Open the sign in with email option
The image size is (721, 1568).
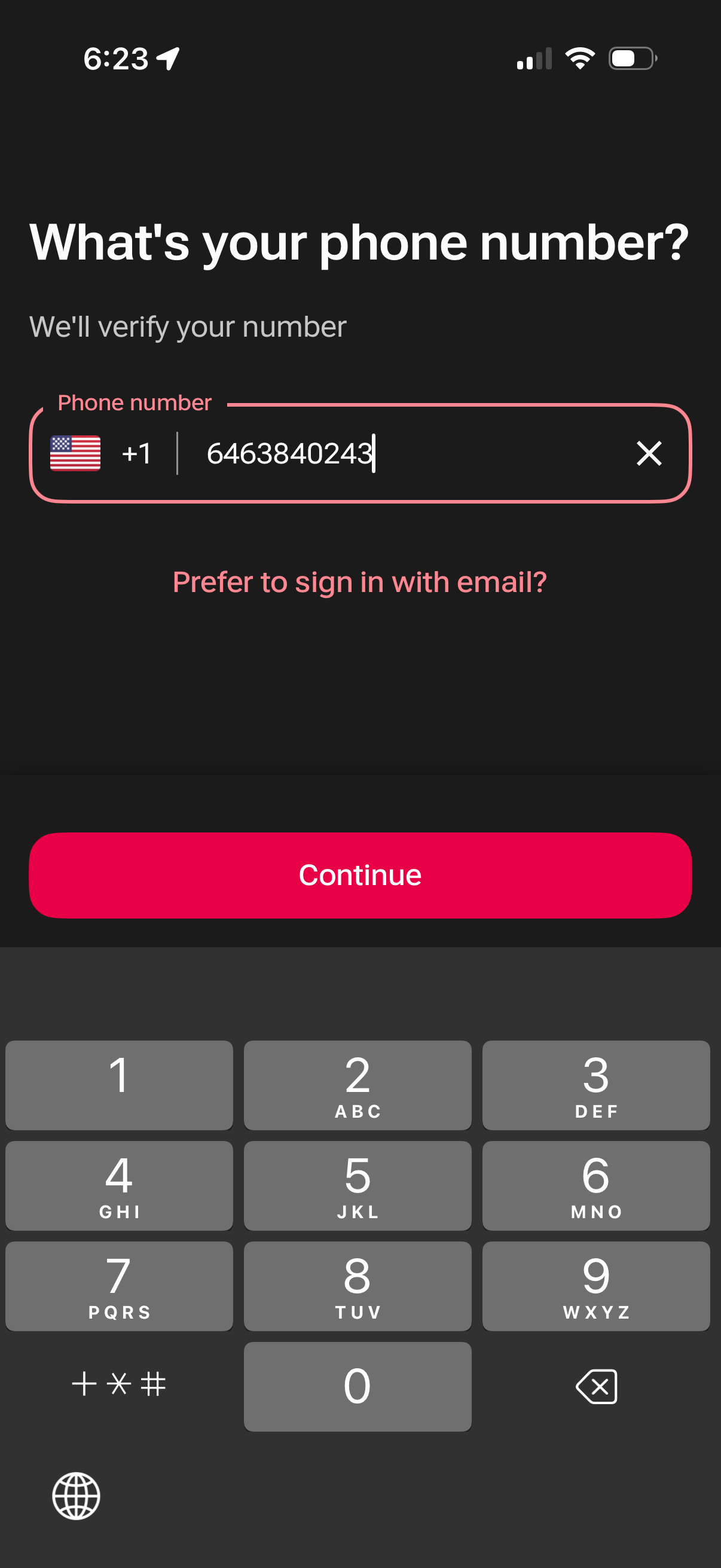pos(360,582)
